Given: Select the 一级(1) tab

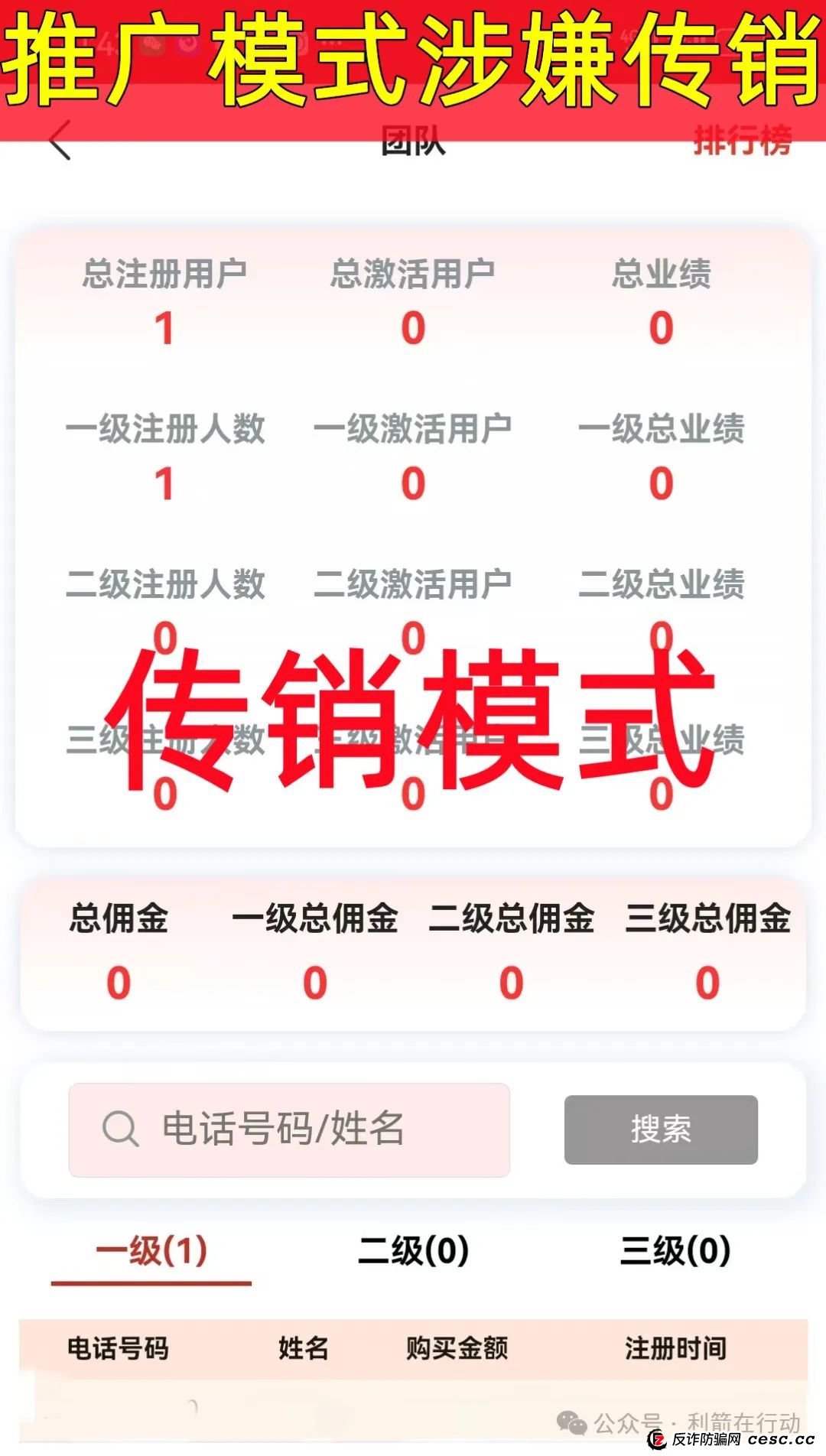Looking at the screenshot, I should 151,1250.
